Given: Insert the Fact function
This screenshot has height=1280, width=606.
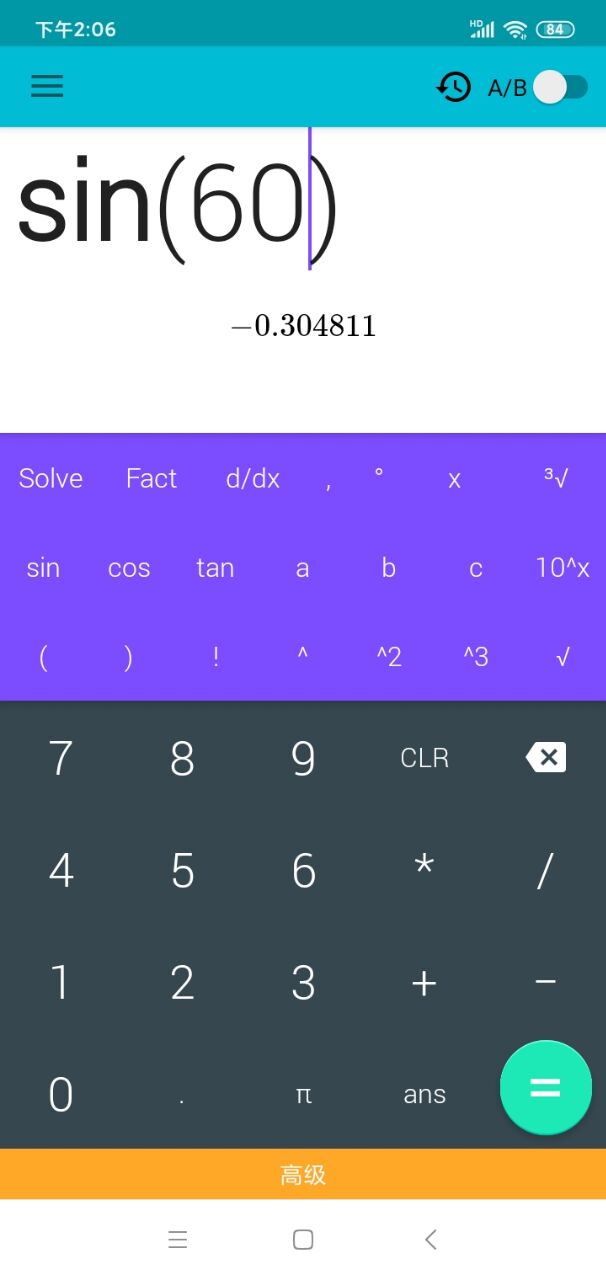Looking at the screenshot, I should [151, 479].
